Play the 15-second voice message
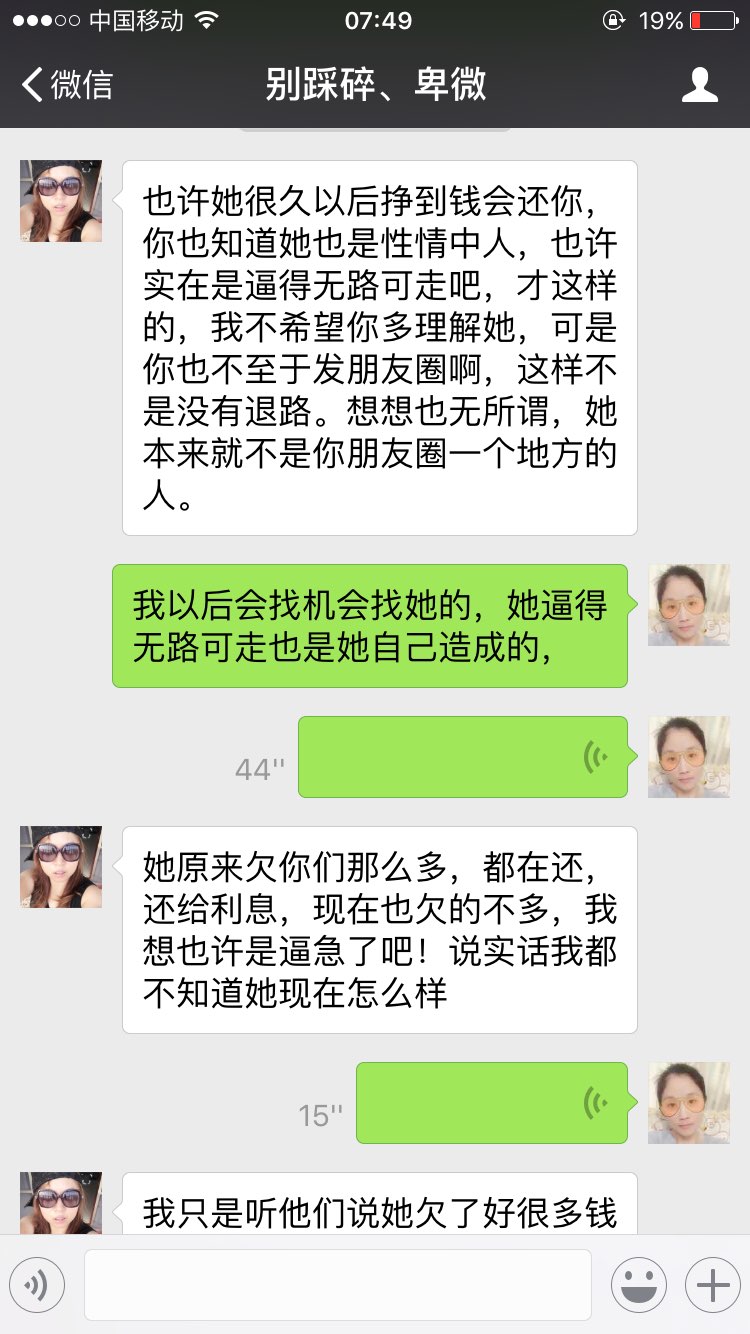This screenshot has height=1334, width=750. (x=492, y=1103)
